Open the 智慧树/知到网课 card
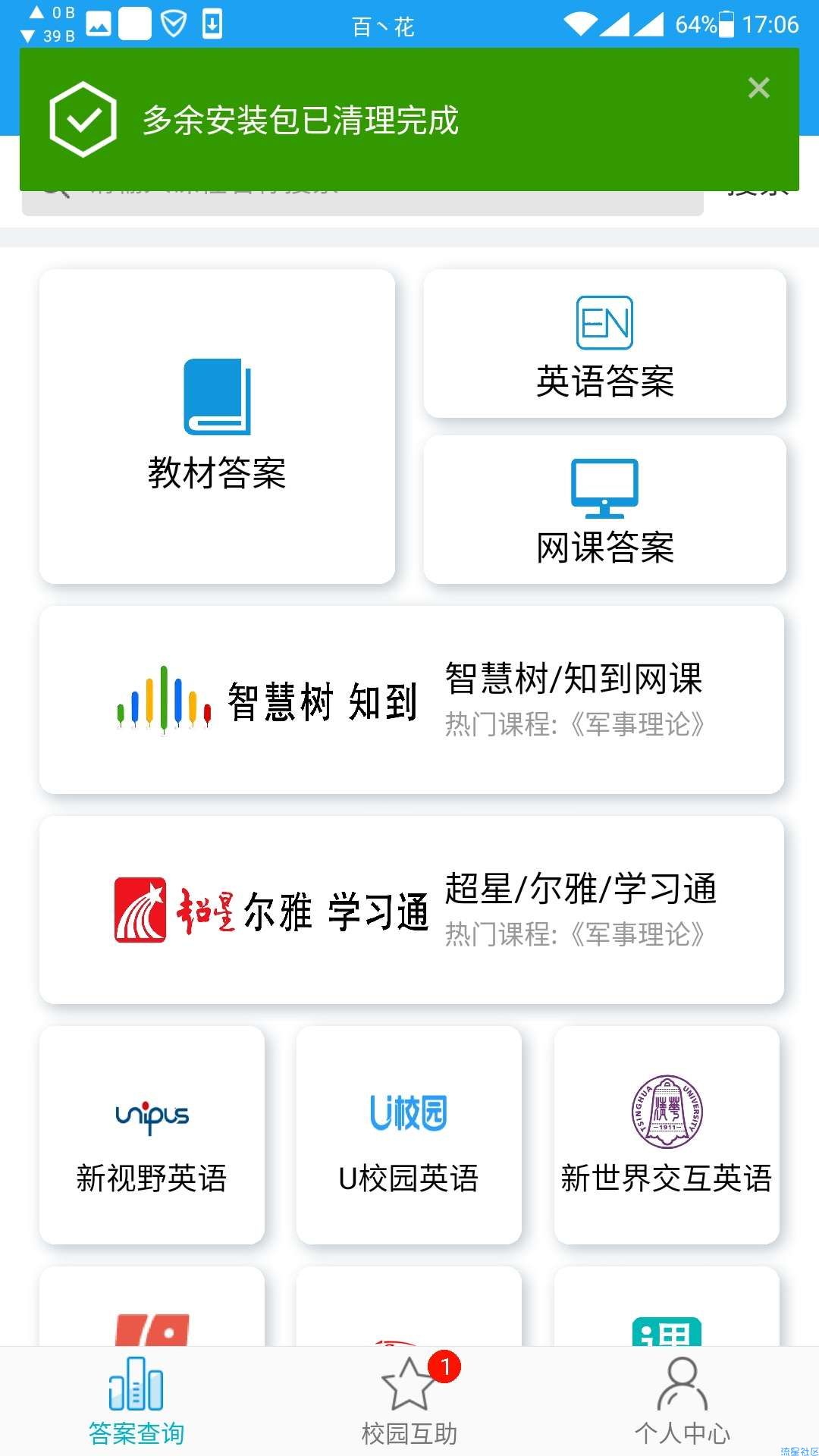Viewport: 819px width, 1456px height. [x=411, y=700]
